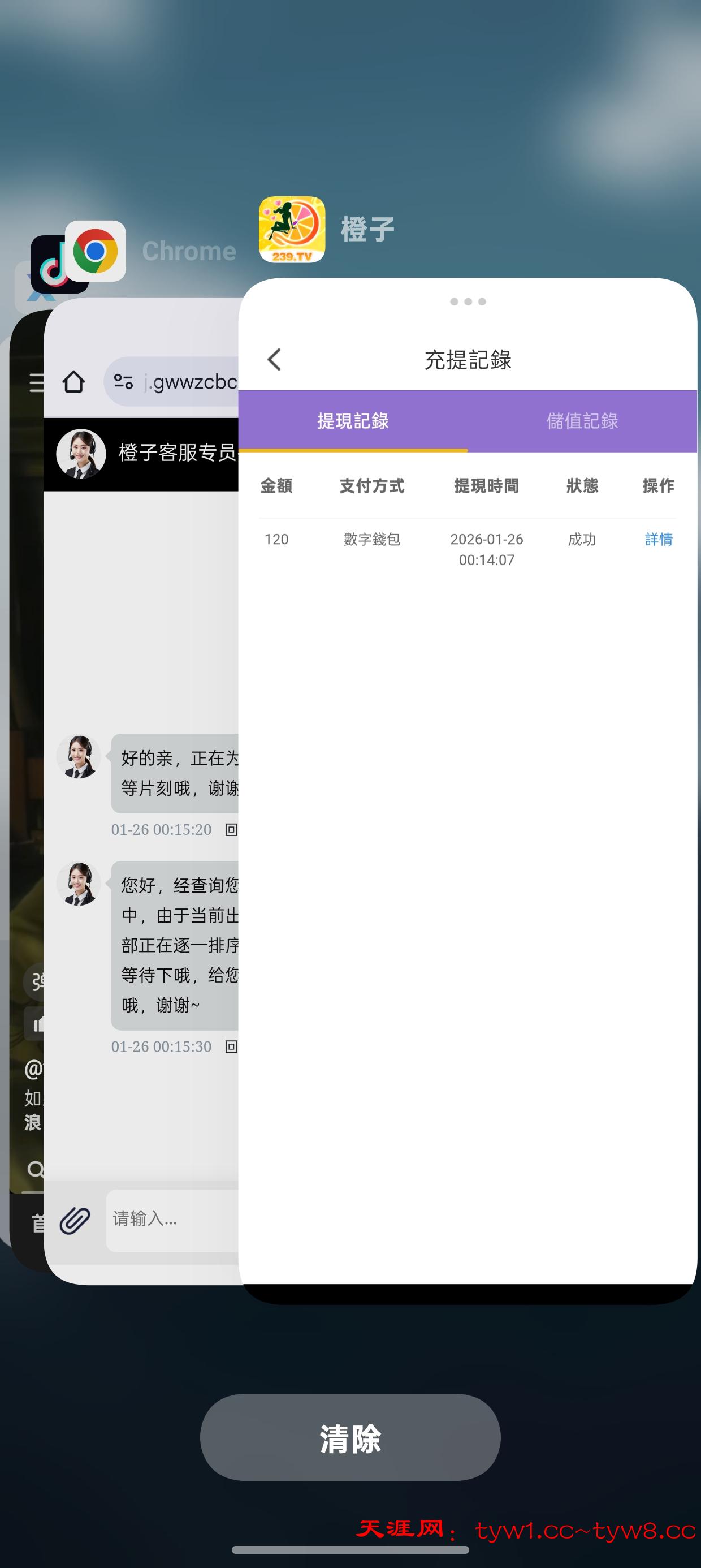Tap the TikTok app icon
This screenshot has width=701, height=1568.
[x=49, y=268]
